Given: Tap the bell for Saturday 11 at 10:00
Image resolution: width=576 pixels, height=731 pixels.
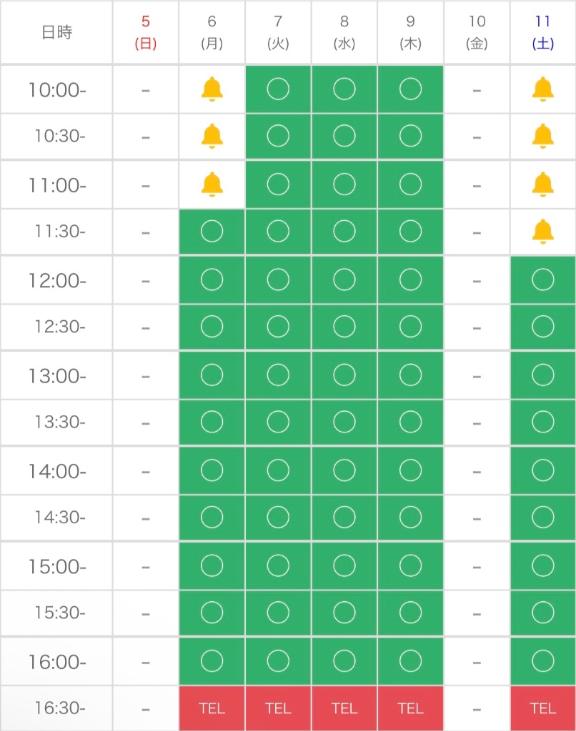Looking at the screenshot, I should click(543, 89).
